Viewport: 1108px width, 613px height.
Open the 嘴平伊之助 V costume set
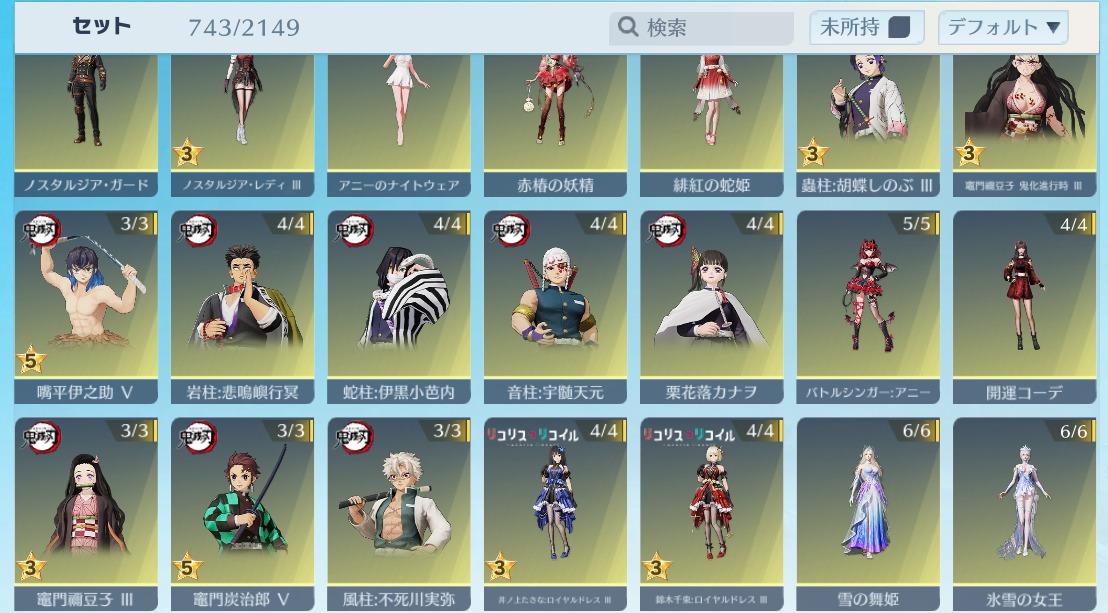86,305
